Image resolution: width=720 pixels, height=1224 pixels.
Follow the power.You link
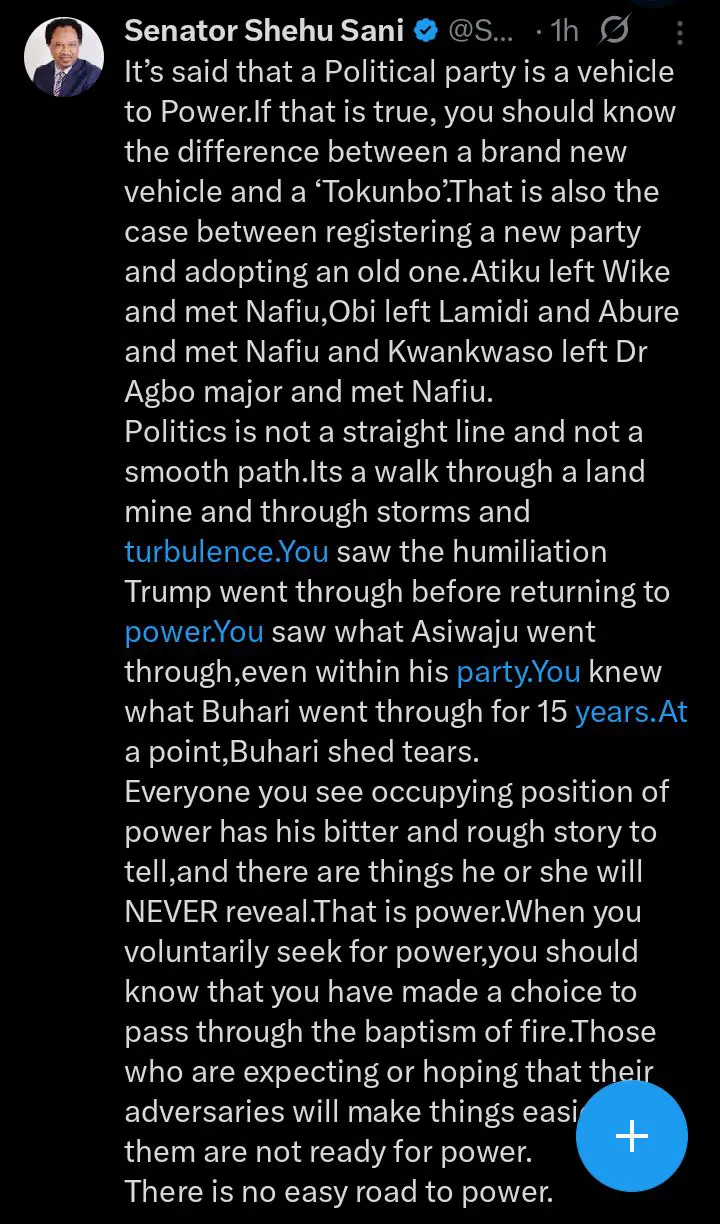point(194,632)
